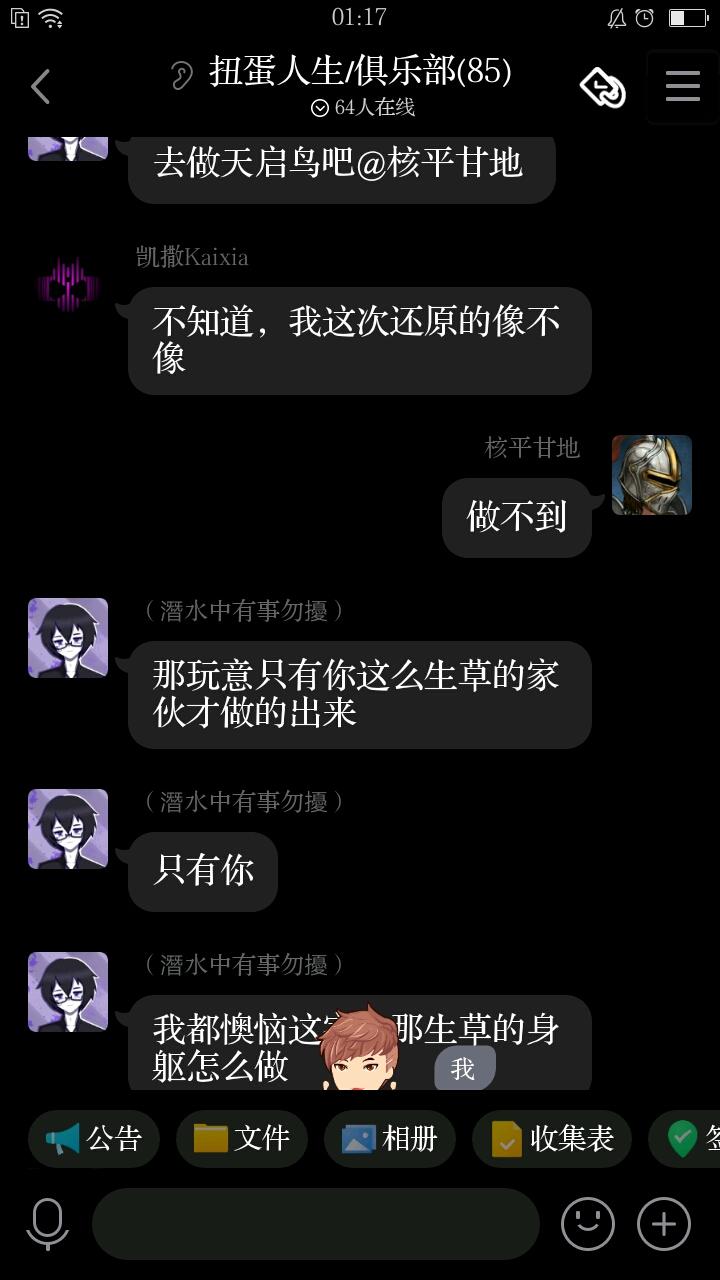Image resolution: width=720 pixels, height=1280 pixels.
Task: Open the 文件 files chip
Action: (241, 1138)
